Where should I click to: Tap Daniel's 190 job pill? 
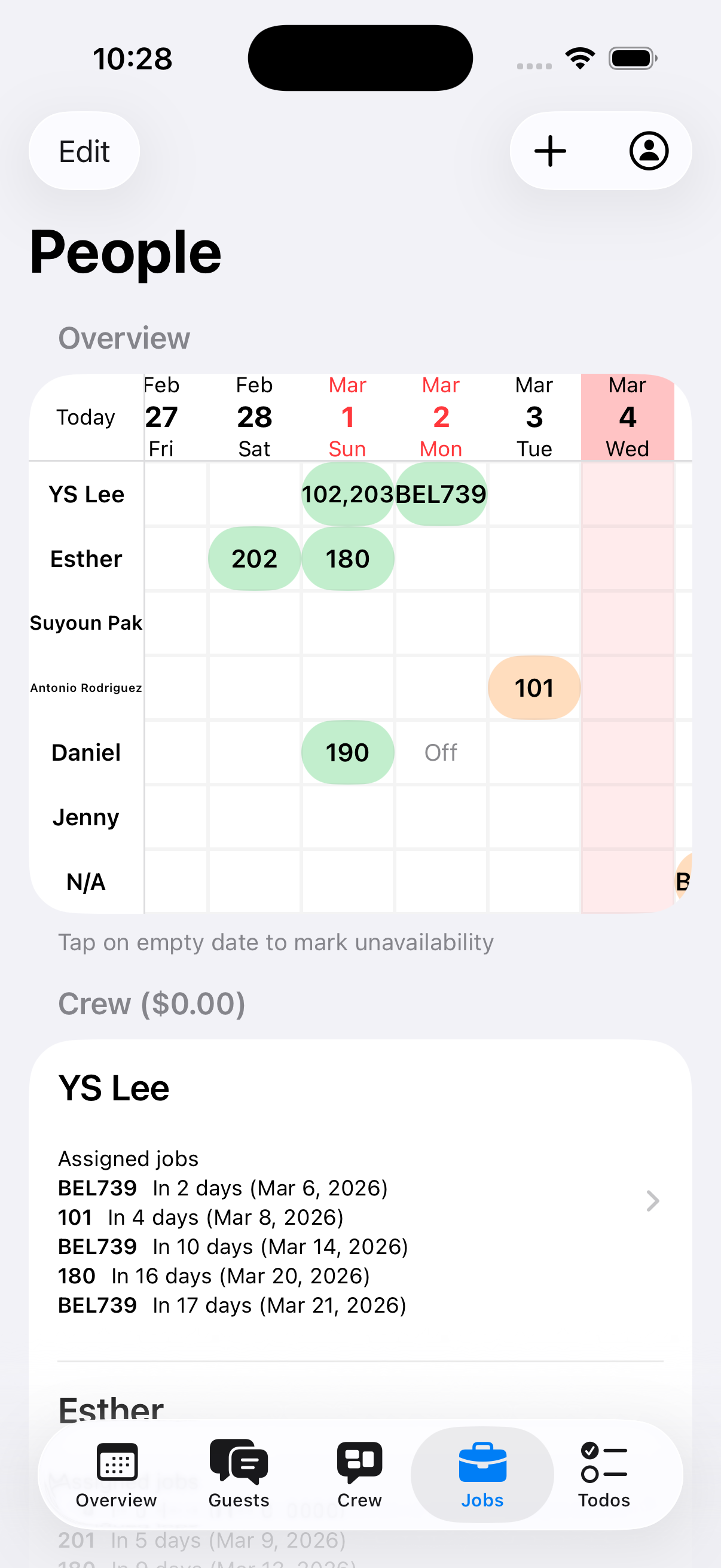(x=347, y=752)
